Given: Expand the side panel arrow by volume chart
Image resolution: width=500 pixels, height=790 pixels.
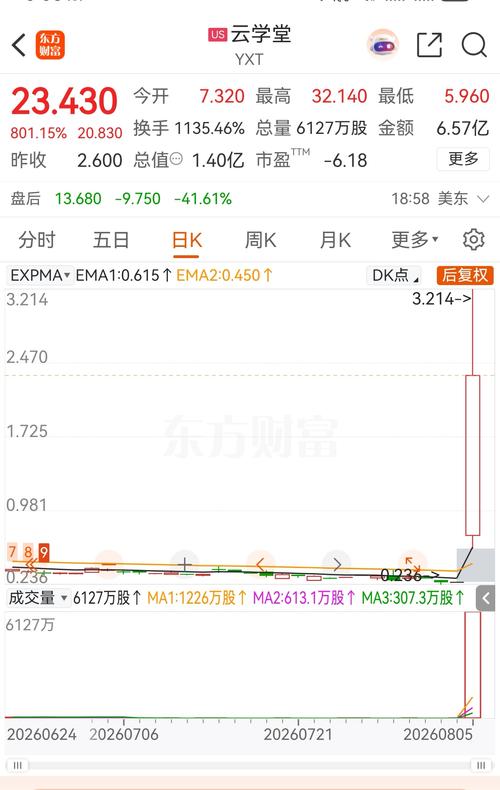Looking at the screenshot, I should [x=486, y=598].
